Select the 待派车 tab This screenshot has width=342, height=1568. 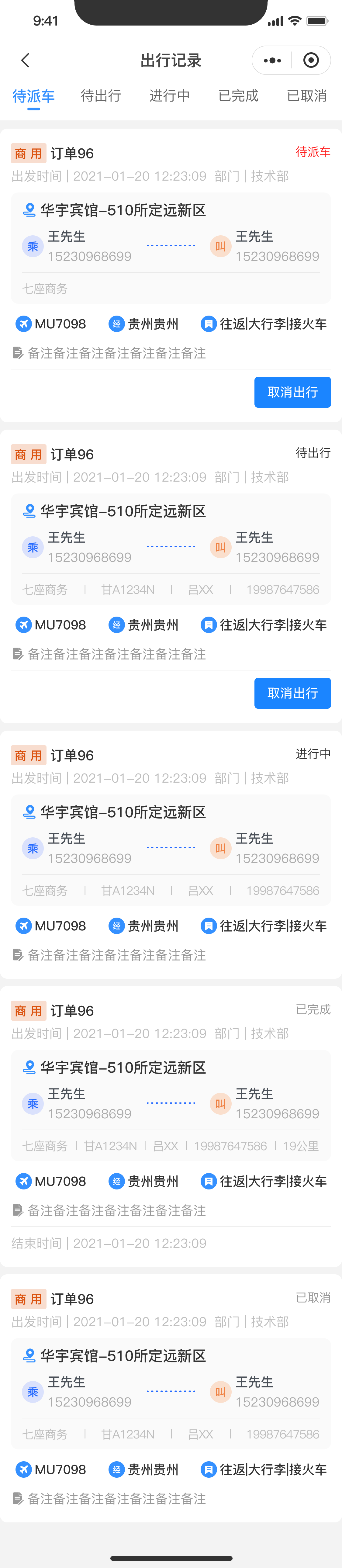[x=33, y=96]
